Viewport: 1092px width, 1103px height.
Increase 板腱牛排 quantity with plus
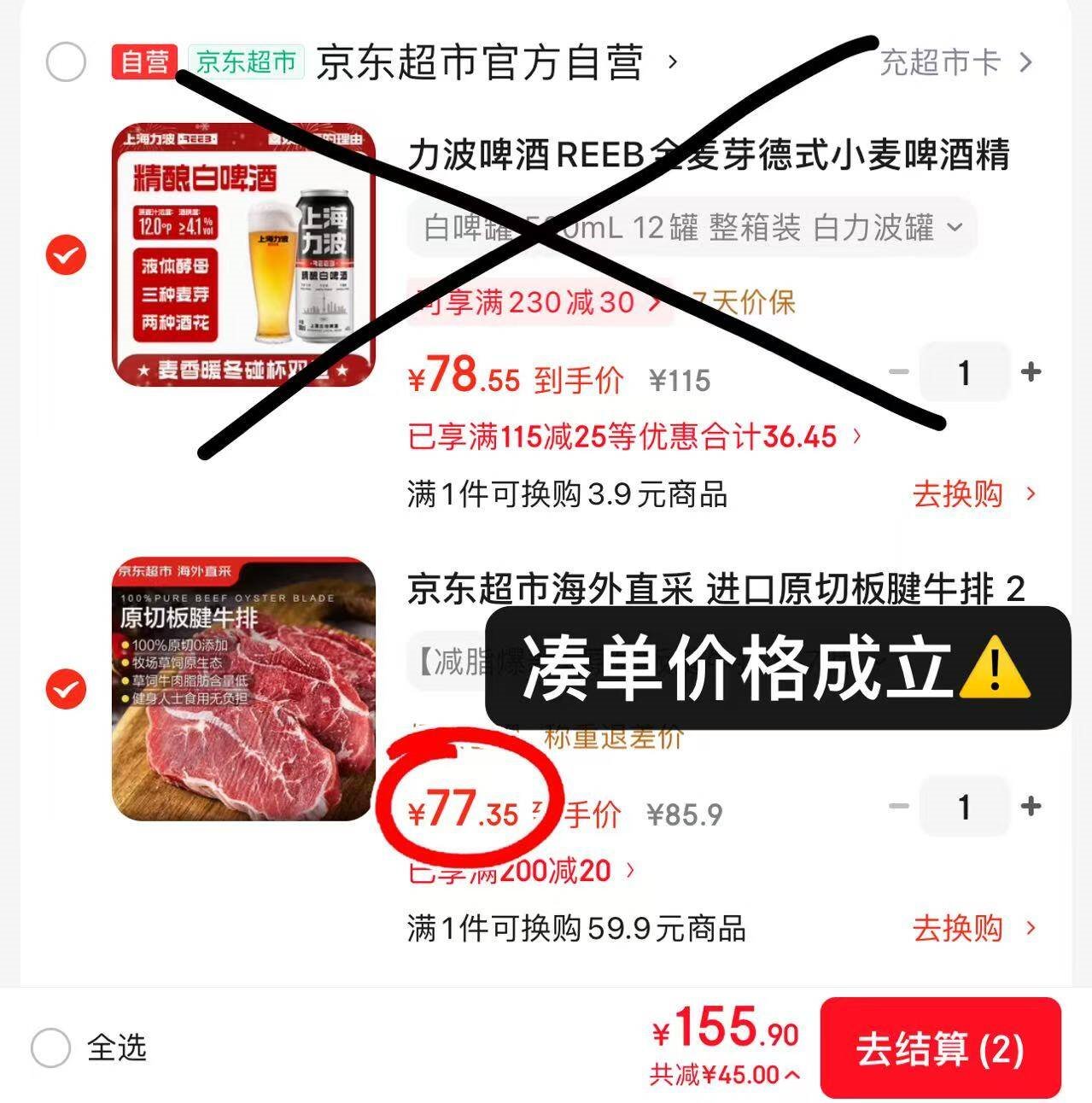point(1031,806)
